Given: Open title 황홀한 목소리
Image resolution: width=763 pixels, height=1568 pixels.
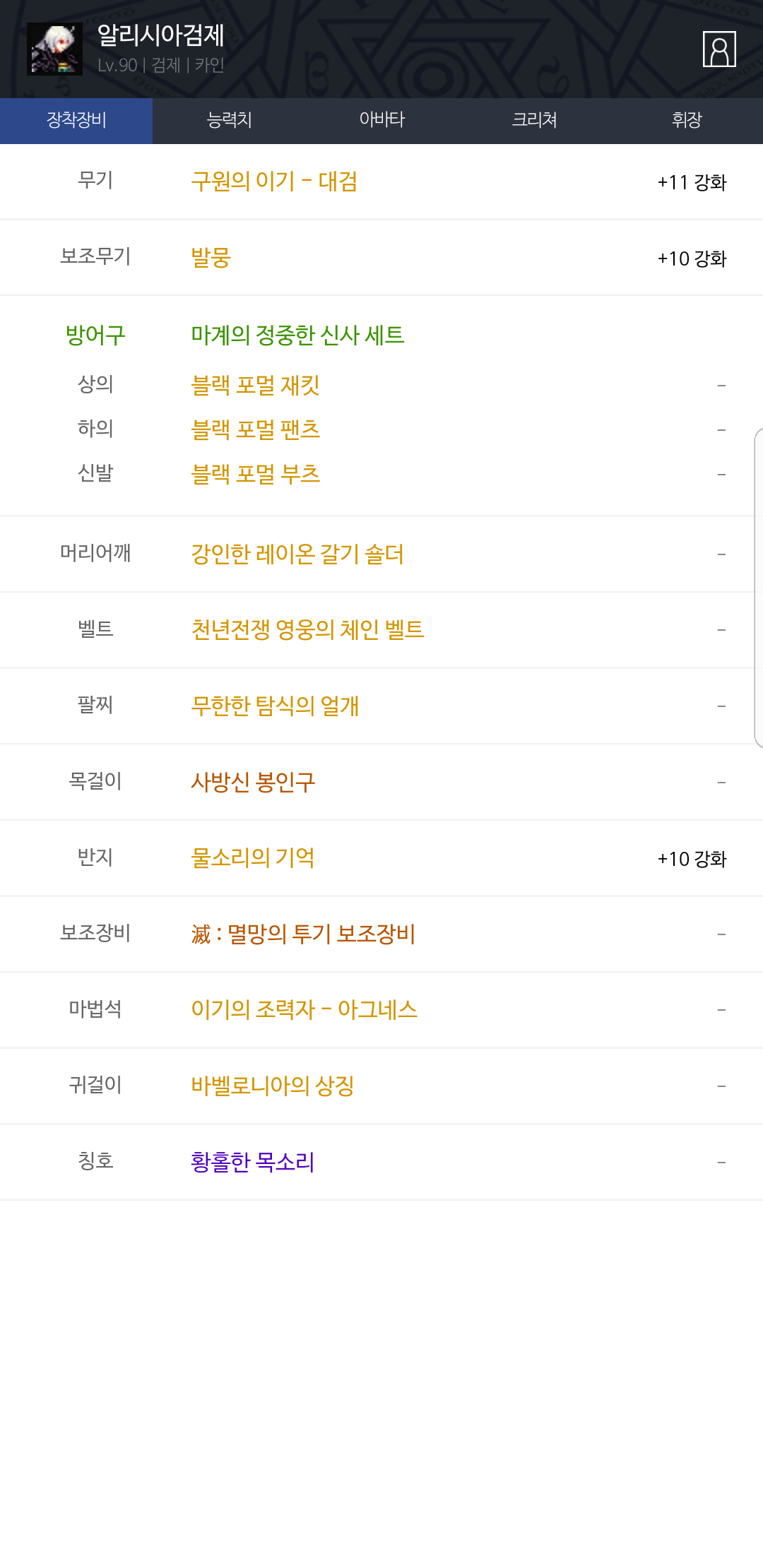Looking at the screenshot, I should point(253,1162).
